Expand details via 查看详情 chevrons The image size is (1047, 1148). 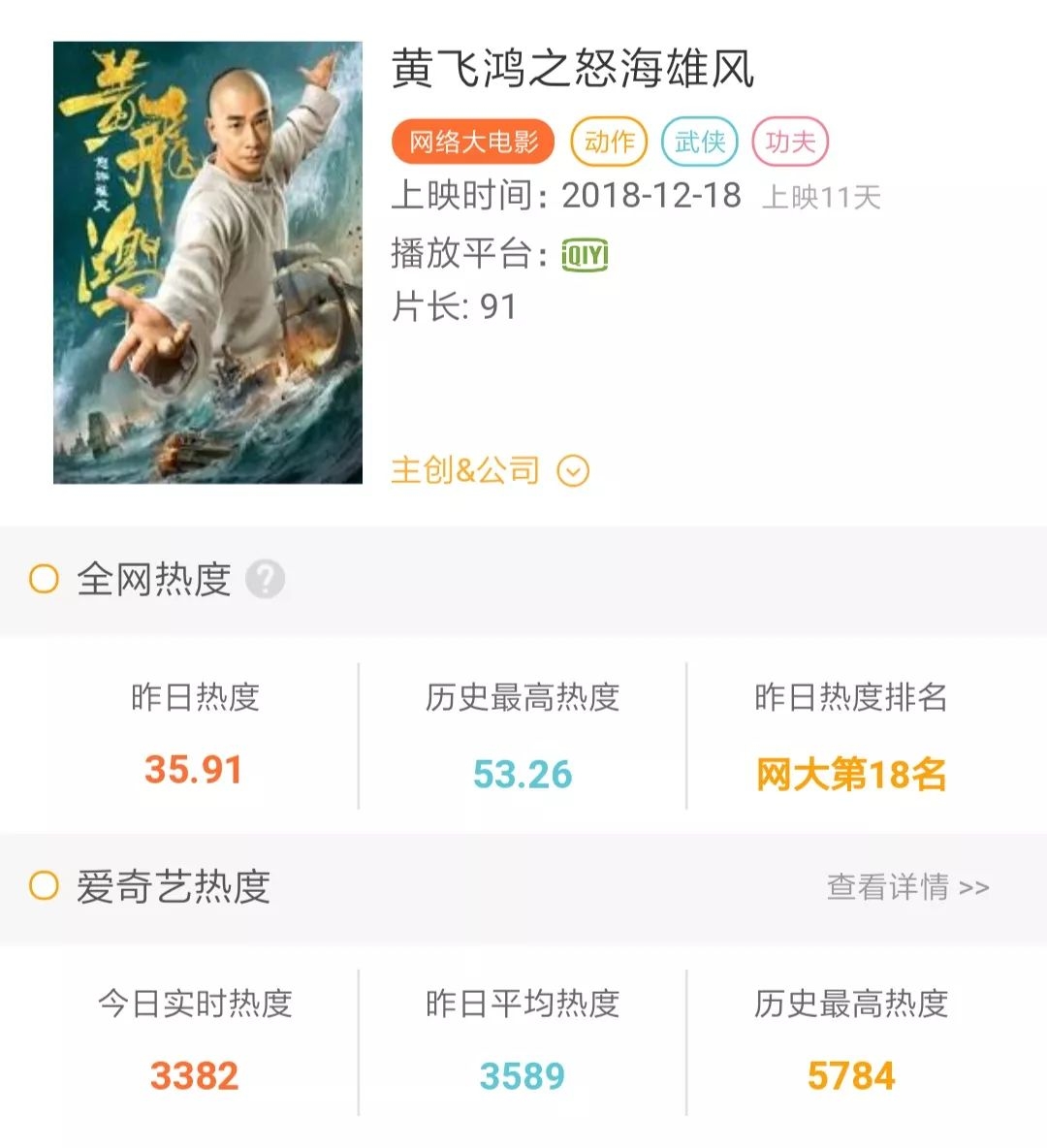[x=981, y=885]
